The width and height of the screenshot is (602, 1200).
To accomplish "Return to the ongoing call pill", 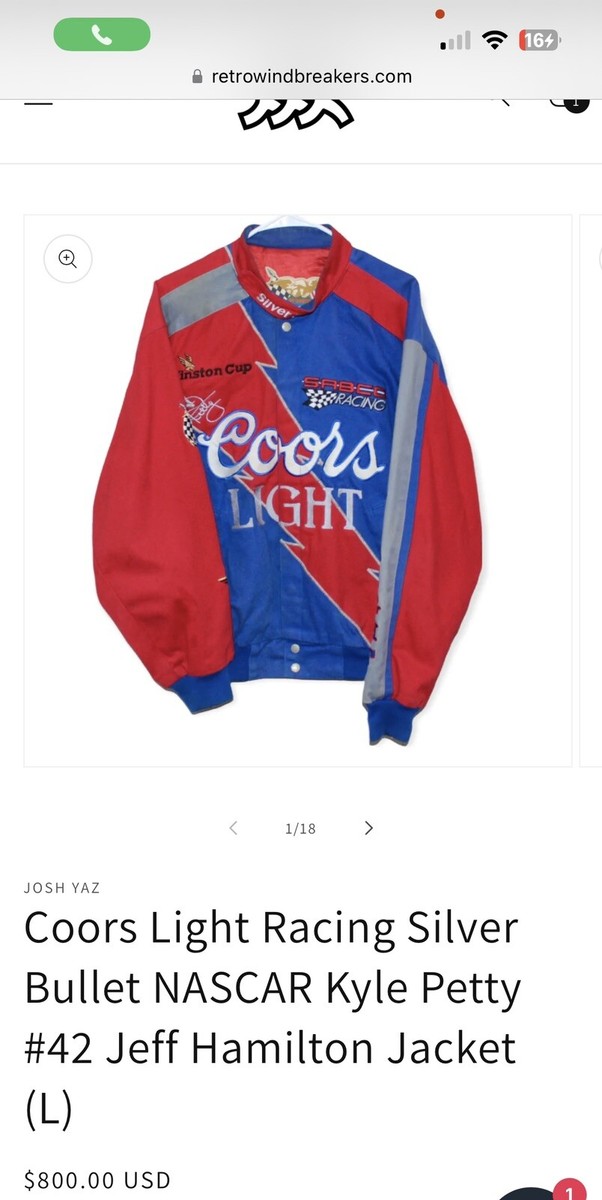I will pos(102,35).
